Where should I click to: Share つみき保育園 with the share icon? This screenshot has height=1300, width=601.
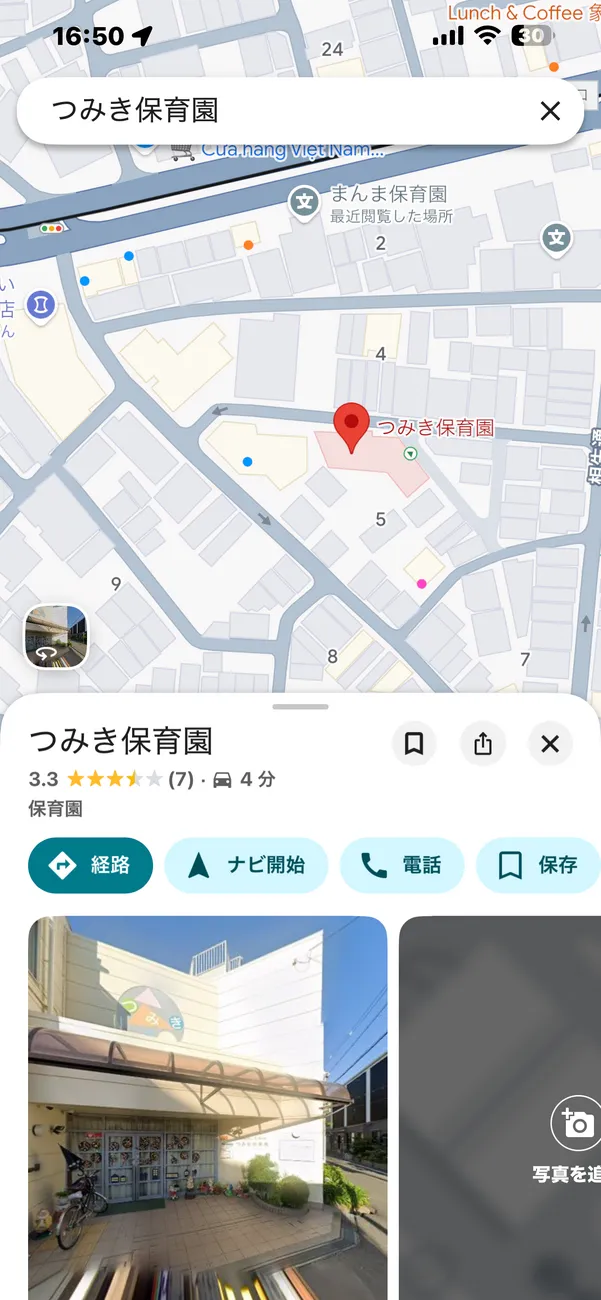tap(483, 744)
